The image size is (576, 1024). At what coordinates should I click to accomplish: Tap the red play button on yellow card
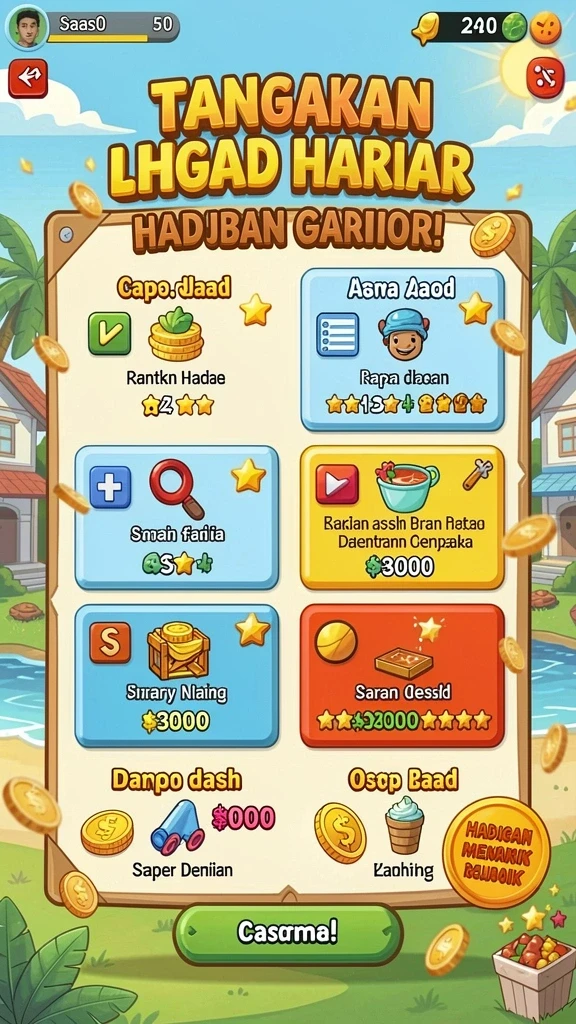point(337,484)
